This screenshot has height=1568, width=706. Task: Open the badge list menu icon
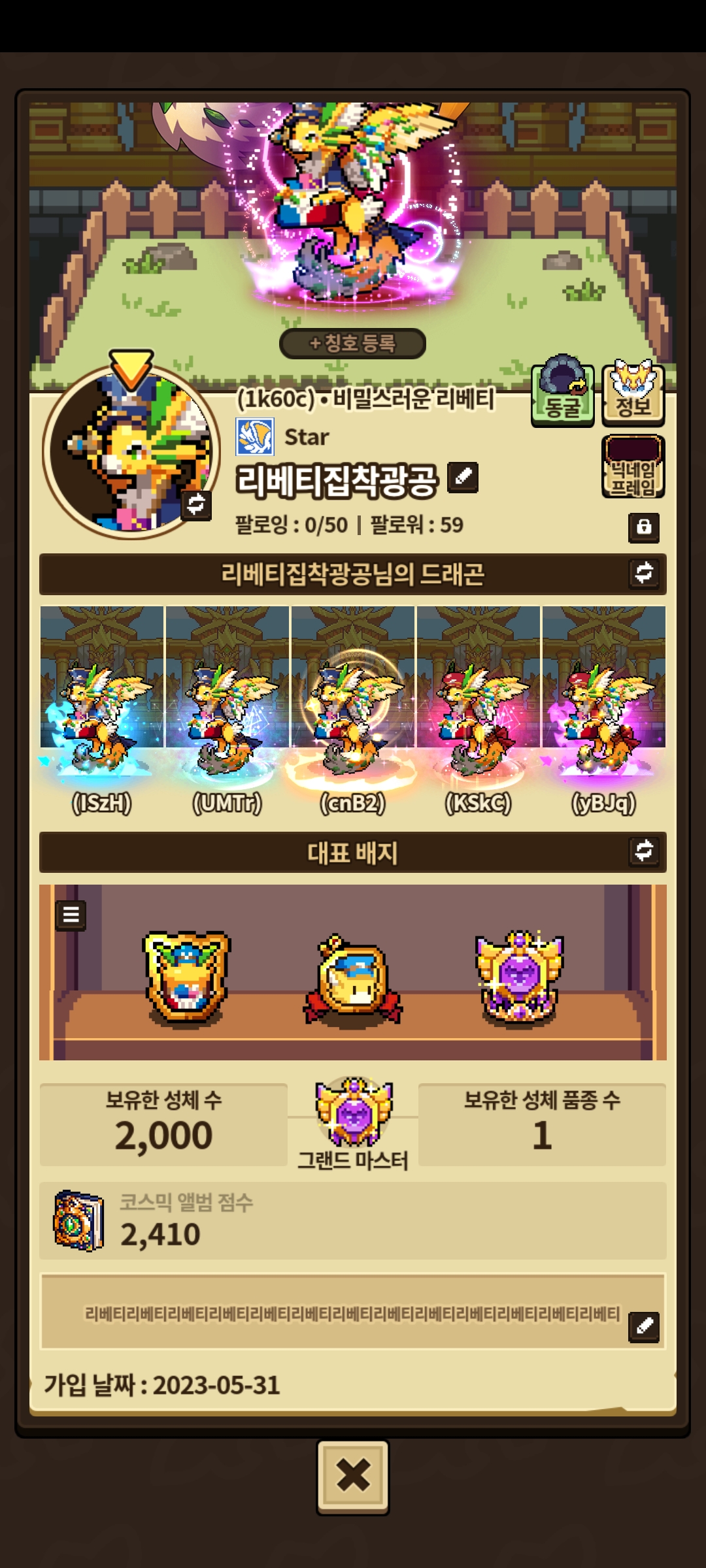pyautogui.click(x=71, y=915)
